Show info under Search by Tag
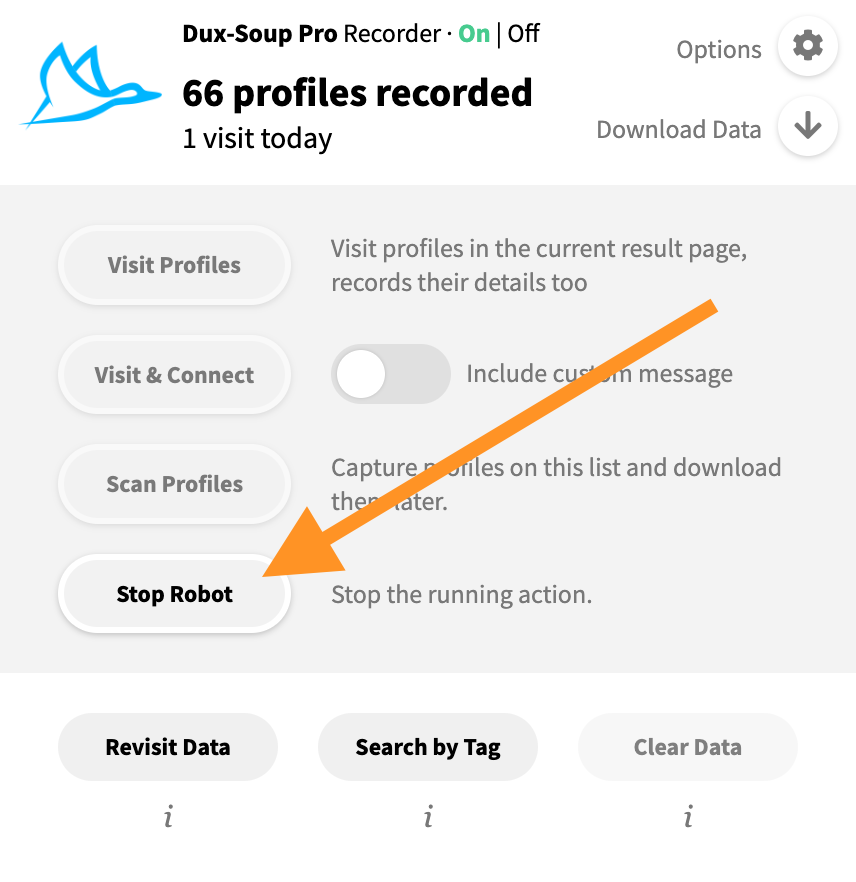Image resolution: width=856 pixels, height=882 pixels. coord(428,818)
